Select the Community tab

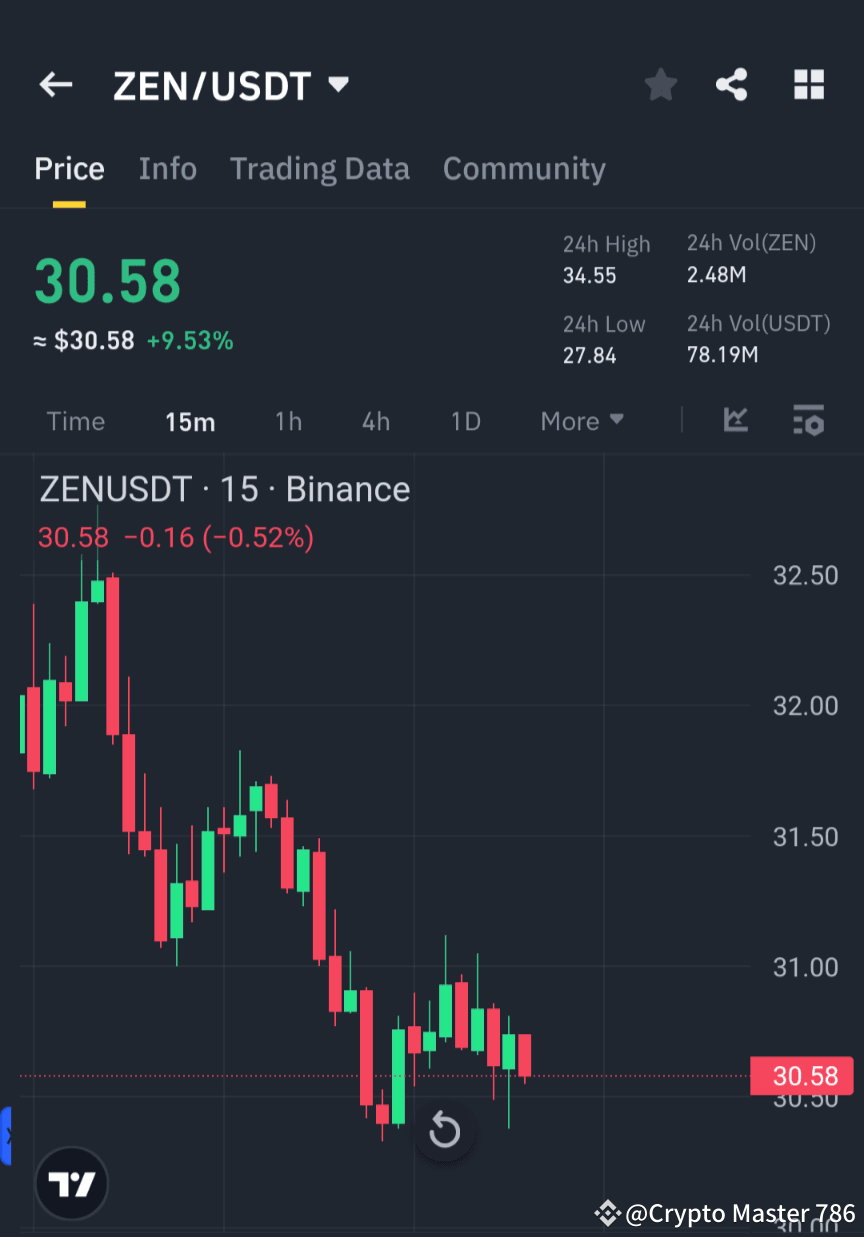coord(524,169)
